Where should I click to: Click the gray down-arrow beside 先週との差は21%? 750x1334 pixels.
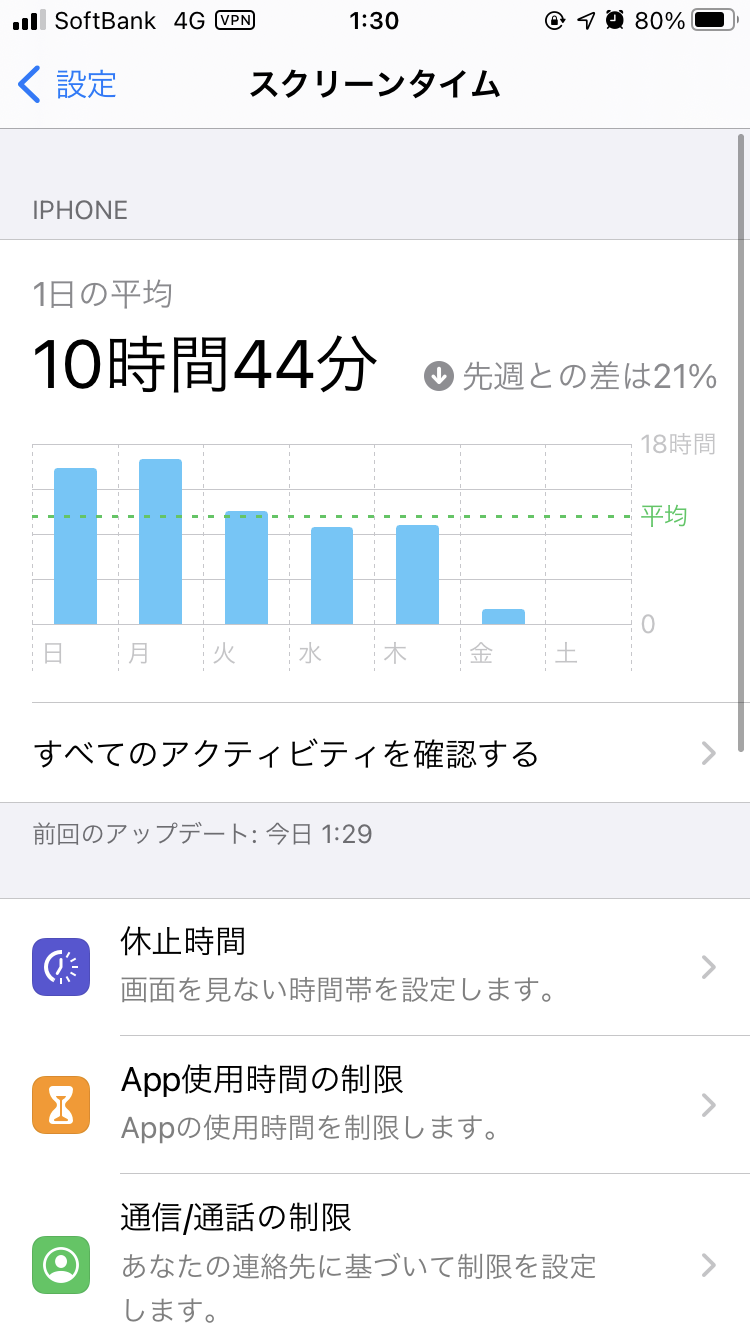click(x=440, y=376)
